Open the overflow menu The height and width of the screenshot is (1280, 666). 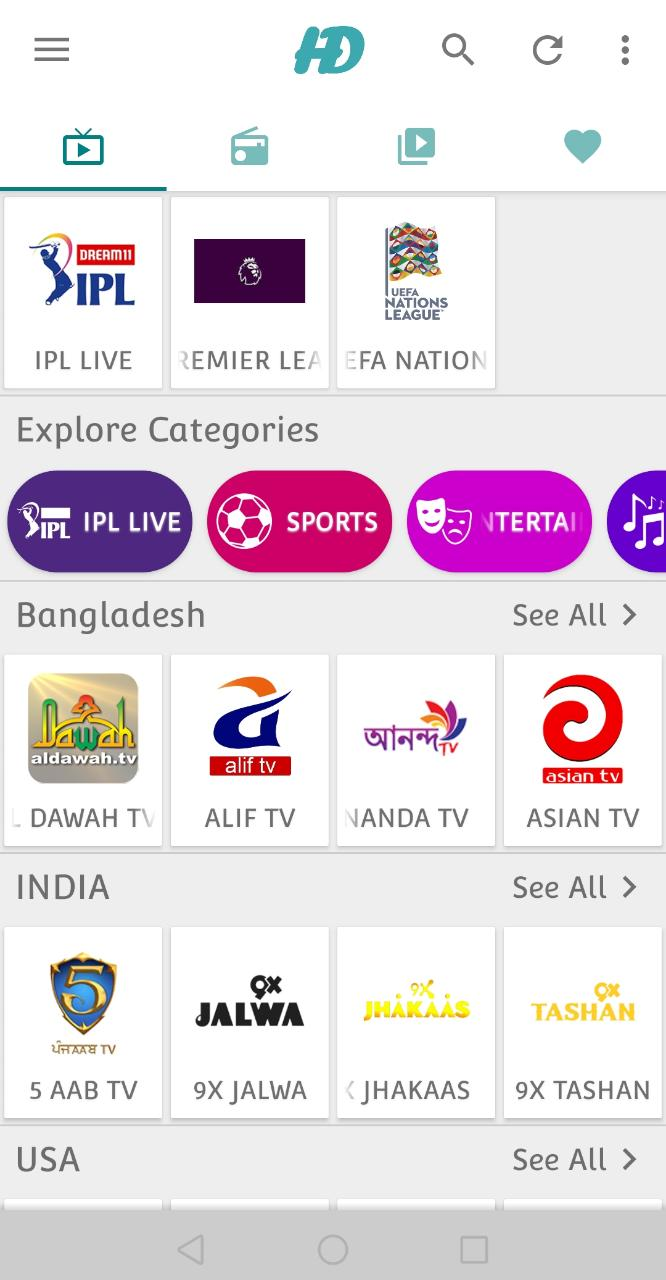(x=625, y=50)
